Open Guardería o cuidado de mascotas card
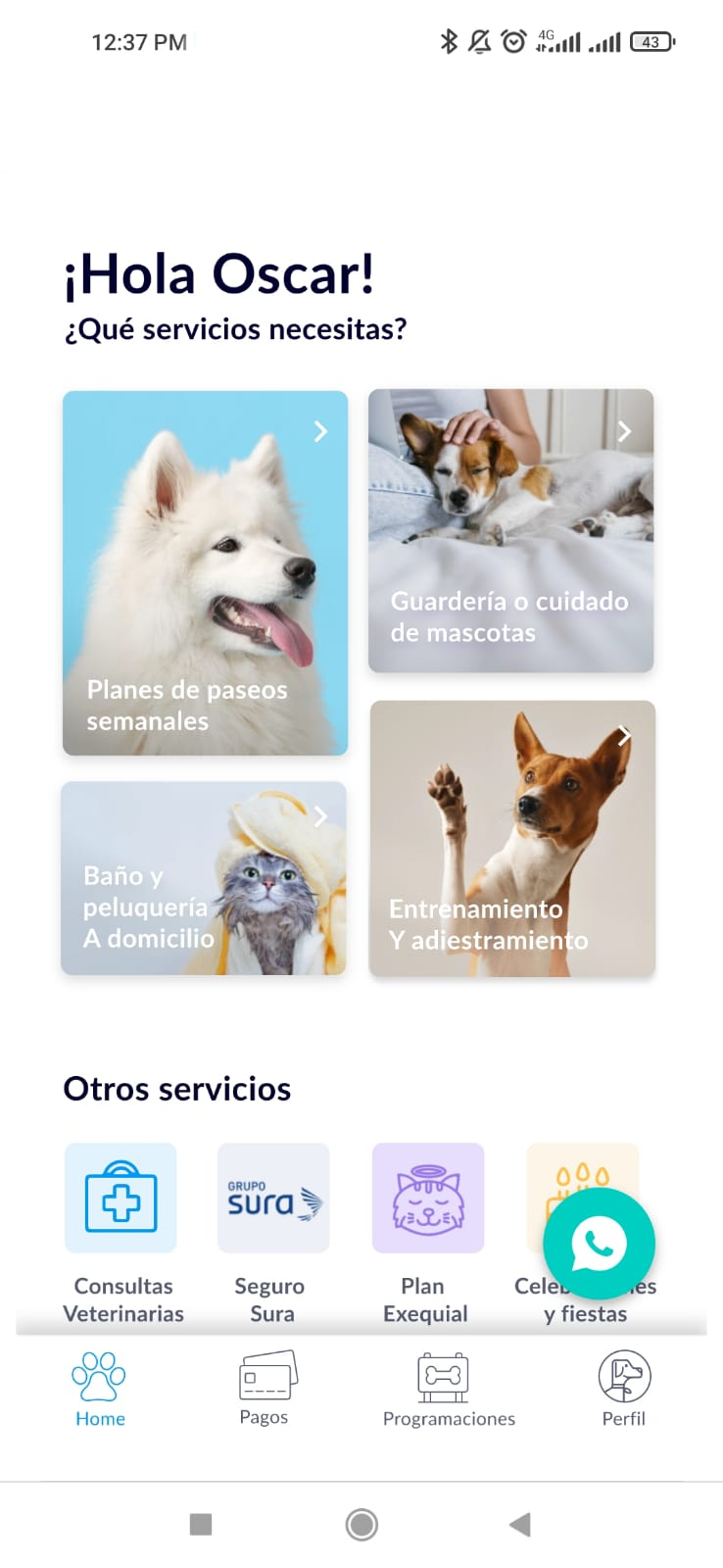Screen dimensions: 723x1568 point(510,531)
